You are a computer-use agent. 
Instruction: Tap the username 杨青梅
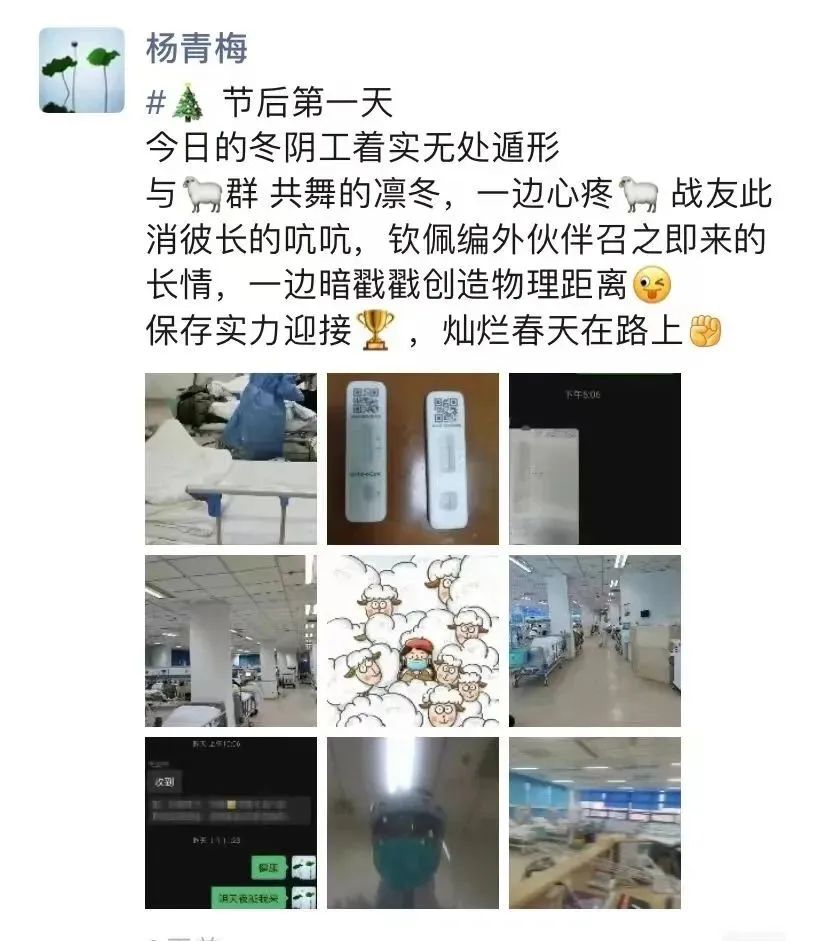click(197, 47)
